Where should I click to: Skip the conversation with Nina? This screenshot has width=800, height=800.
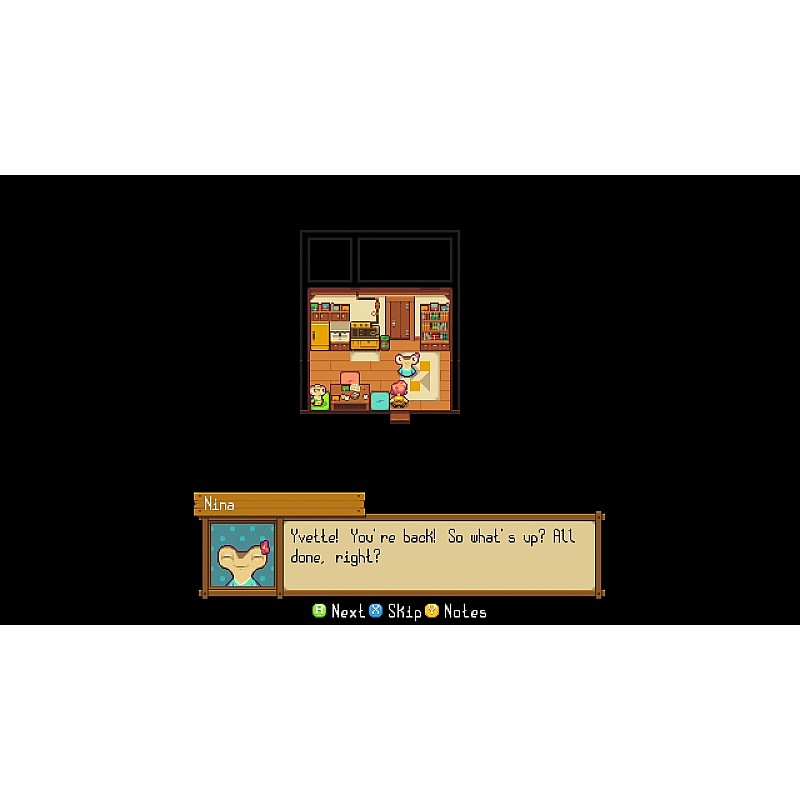click(396, 611)
